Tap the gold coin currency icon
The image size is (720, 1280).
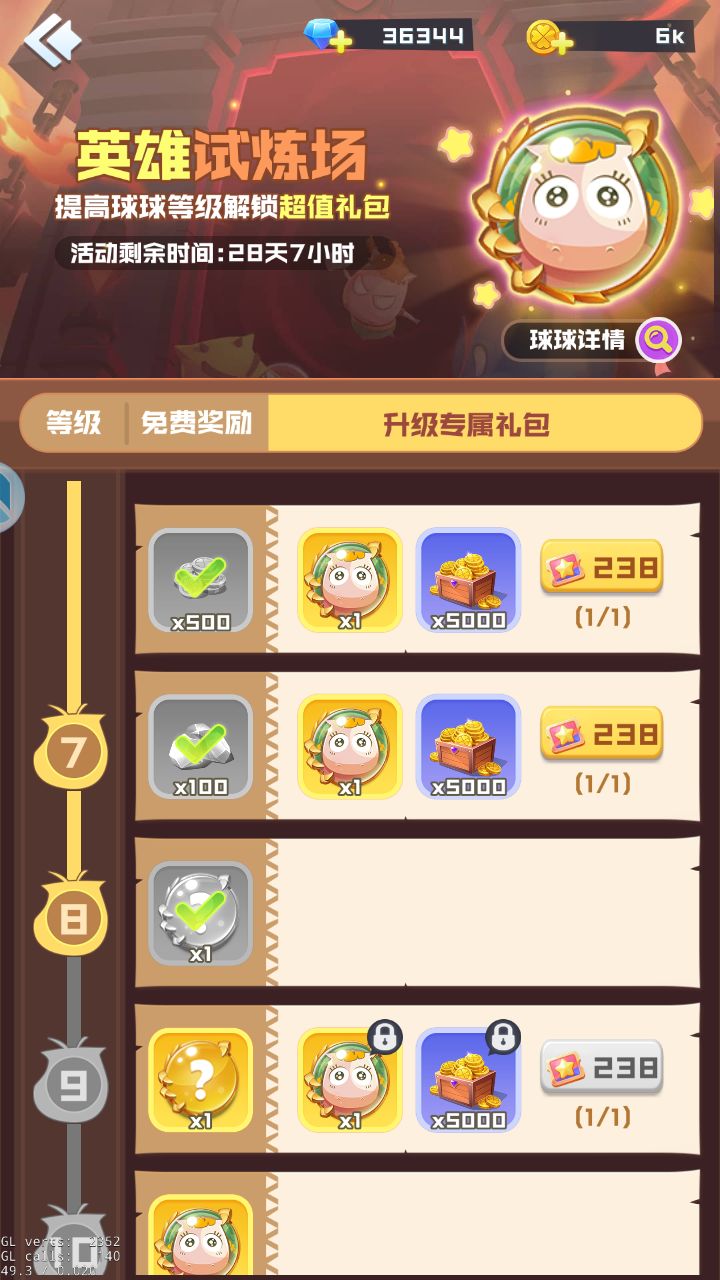click(x=545, y=35)
